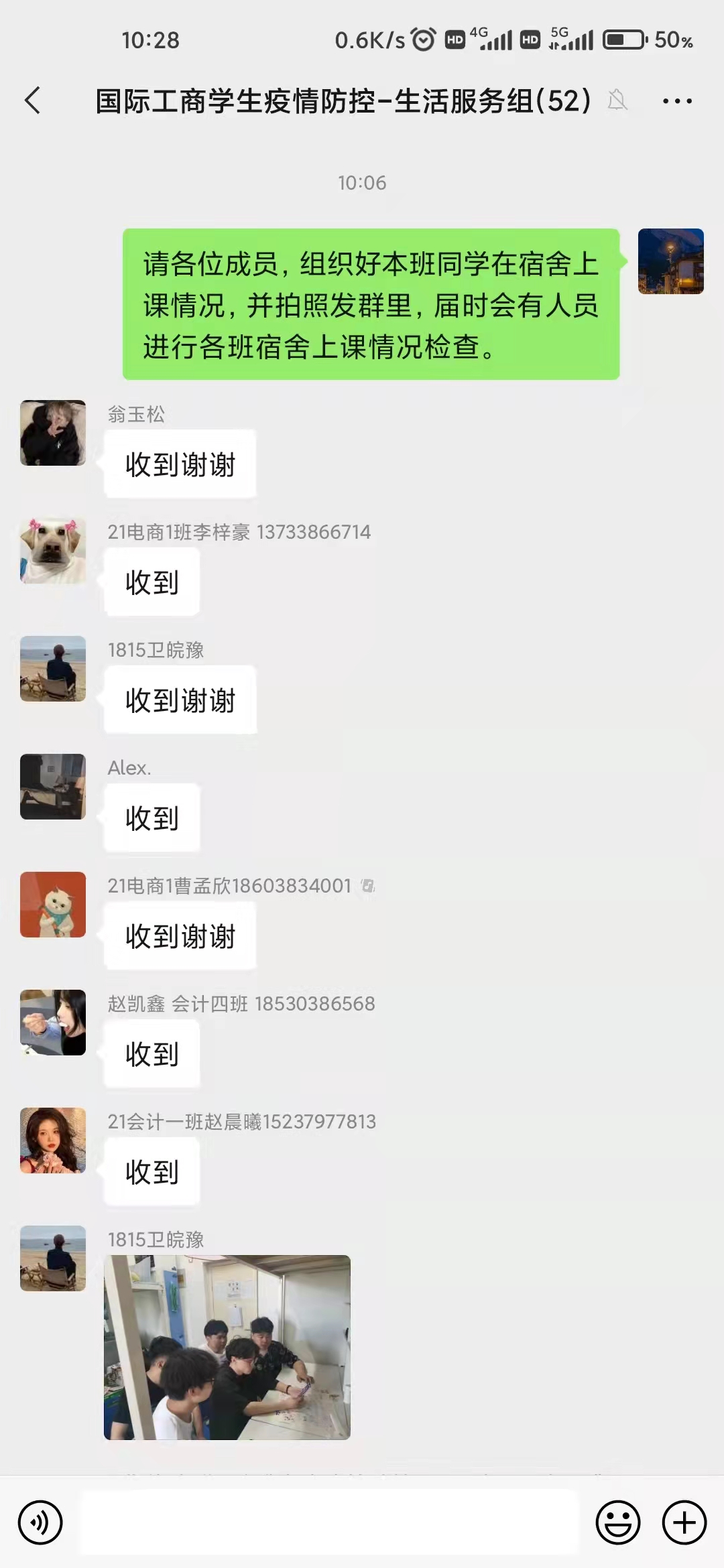Viewport: 724px width, 1568px height.
Task: Switch to voice message input
Action: [x=40, y=1522]
